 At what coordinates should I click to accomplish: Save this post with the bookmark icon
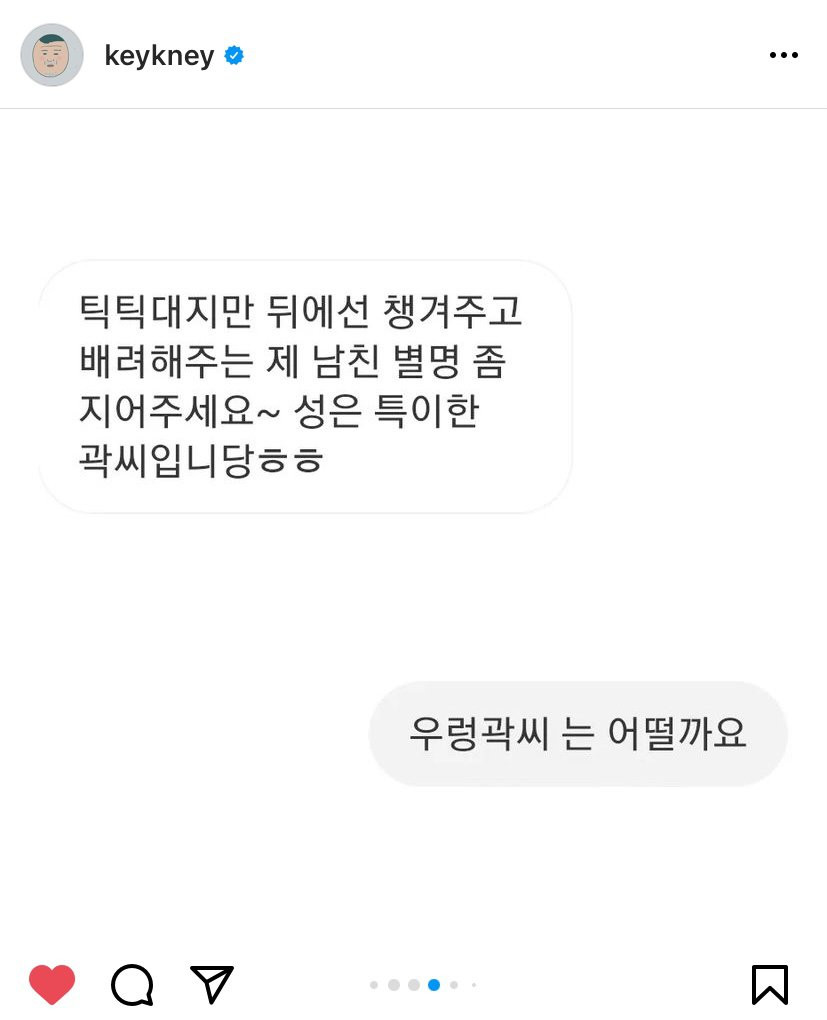click(x=770, y=984)
